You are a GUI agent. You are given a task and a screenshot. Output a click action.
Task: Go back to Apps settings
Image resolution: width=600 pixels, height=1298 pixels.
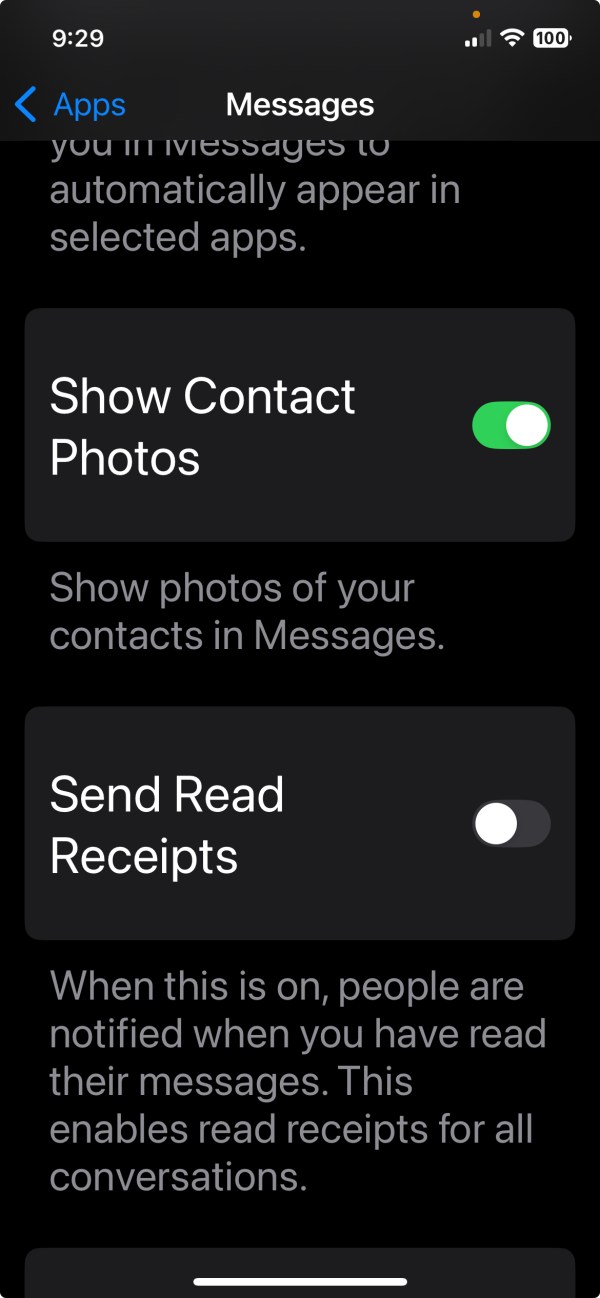point(70,105)
